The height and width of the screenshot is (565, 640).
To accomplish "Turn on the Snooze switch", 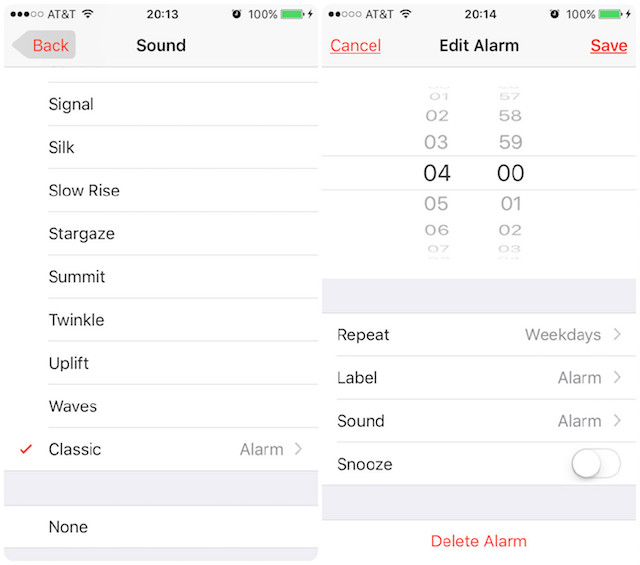I will pos(596,464).
